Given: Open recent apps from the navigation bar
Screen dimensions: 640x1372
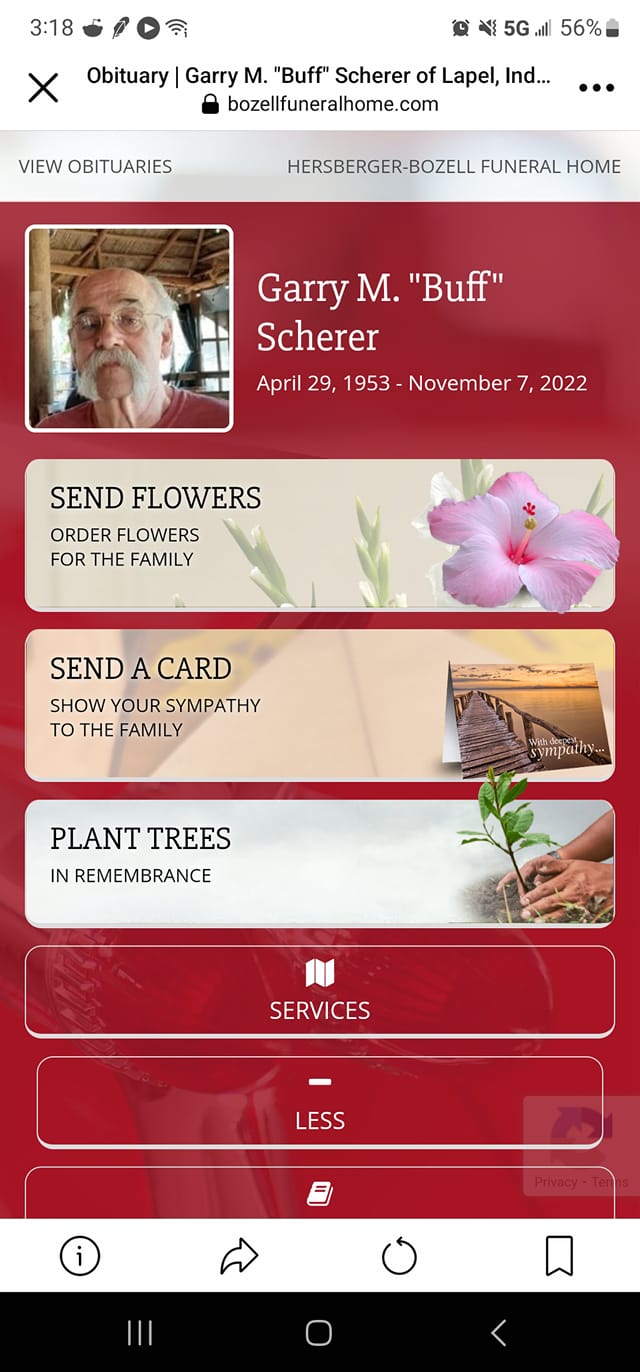Looking at the screenshot, I should (x=140, y=1332).
